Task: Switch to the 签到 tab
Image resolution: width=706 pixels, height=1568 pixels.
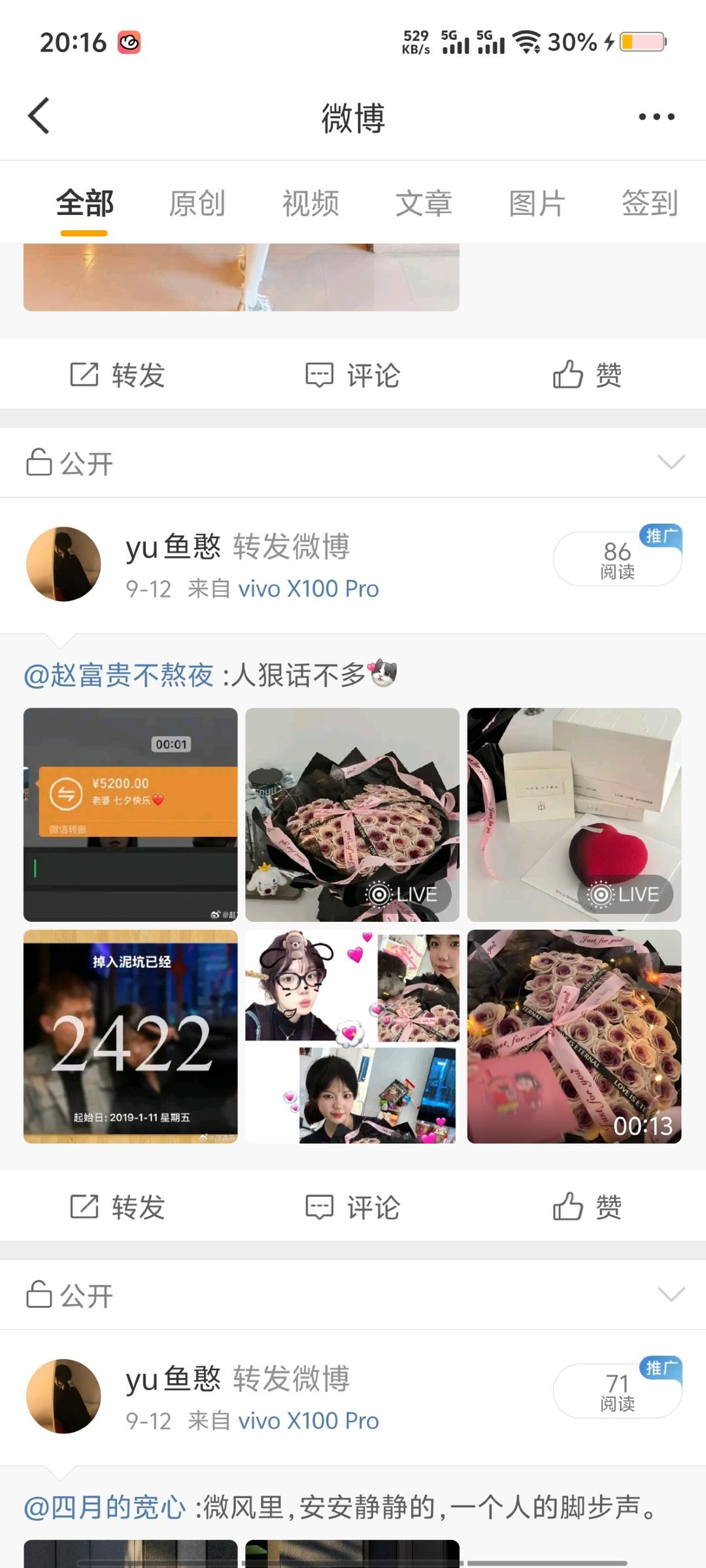Action: (650, 203)
